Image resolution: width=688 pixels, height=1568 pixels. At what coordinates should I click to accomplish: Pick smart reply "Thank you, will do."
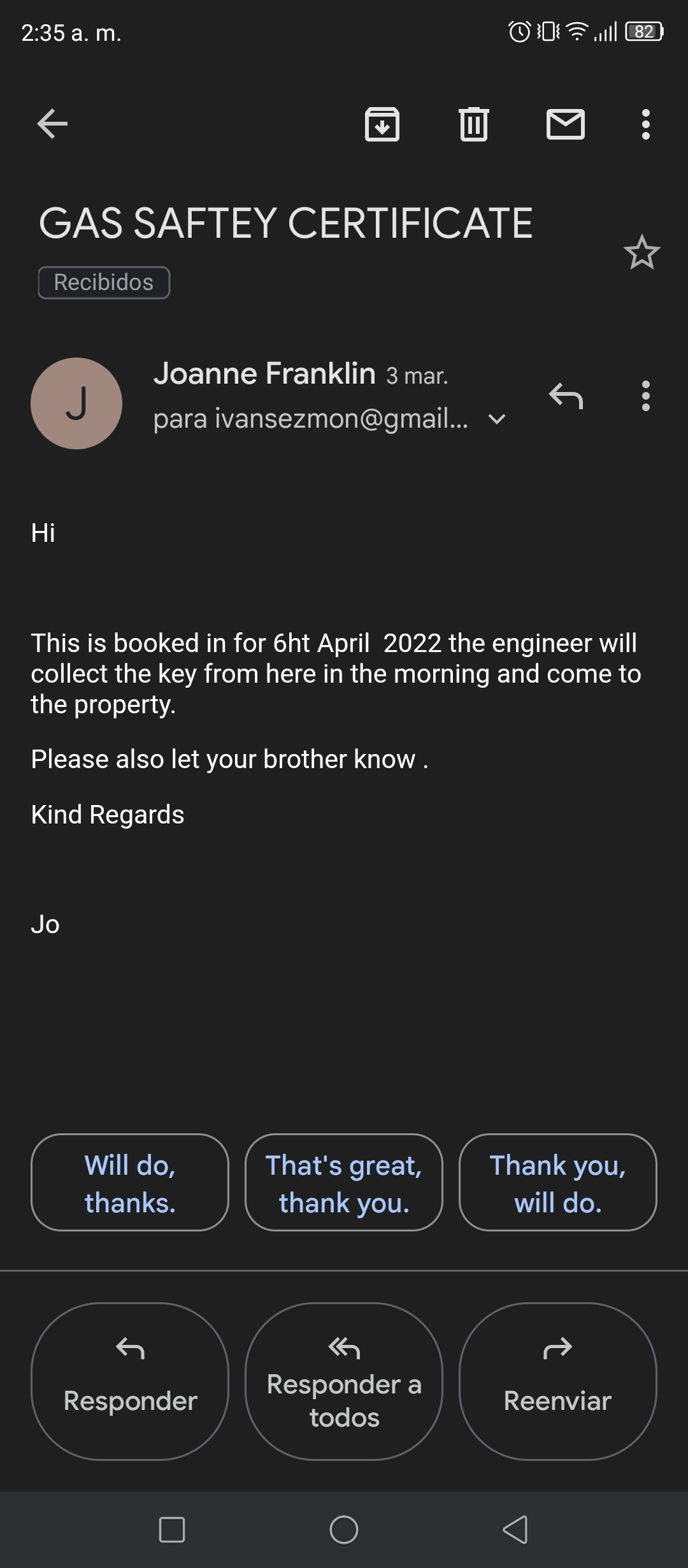[x=558, y=1183]
